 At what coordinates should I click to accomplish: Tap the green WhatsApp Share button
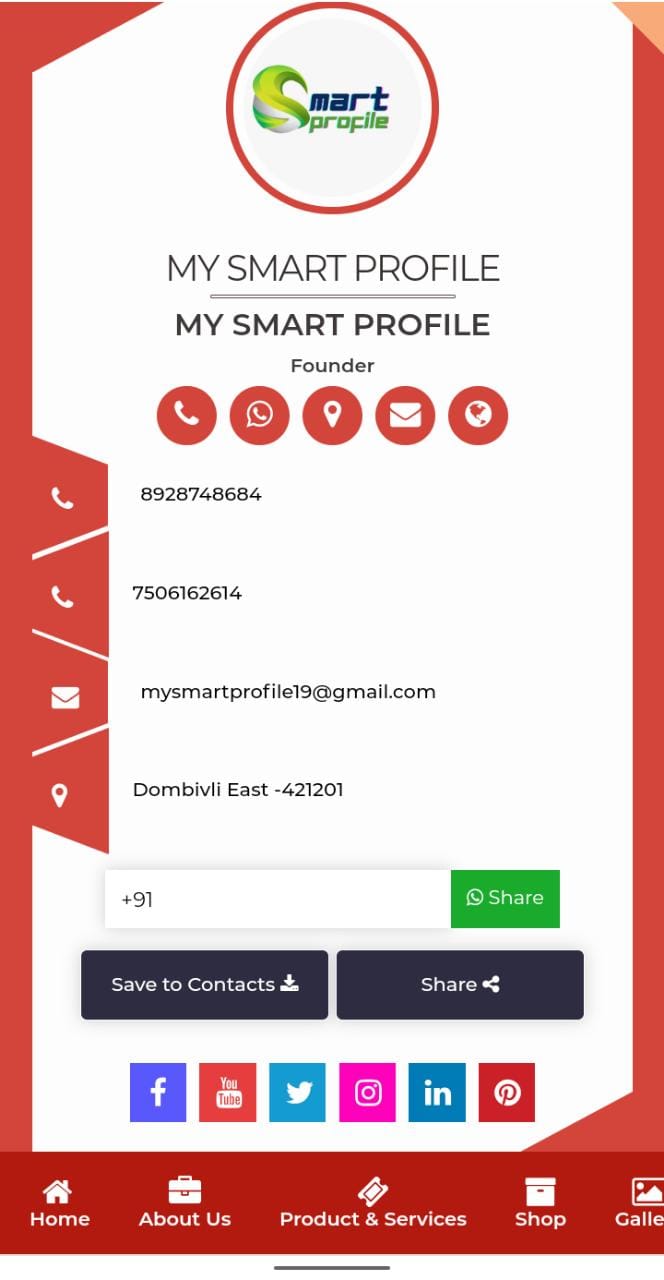pos(505,898)
